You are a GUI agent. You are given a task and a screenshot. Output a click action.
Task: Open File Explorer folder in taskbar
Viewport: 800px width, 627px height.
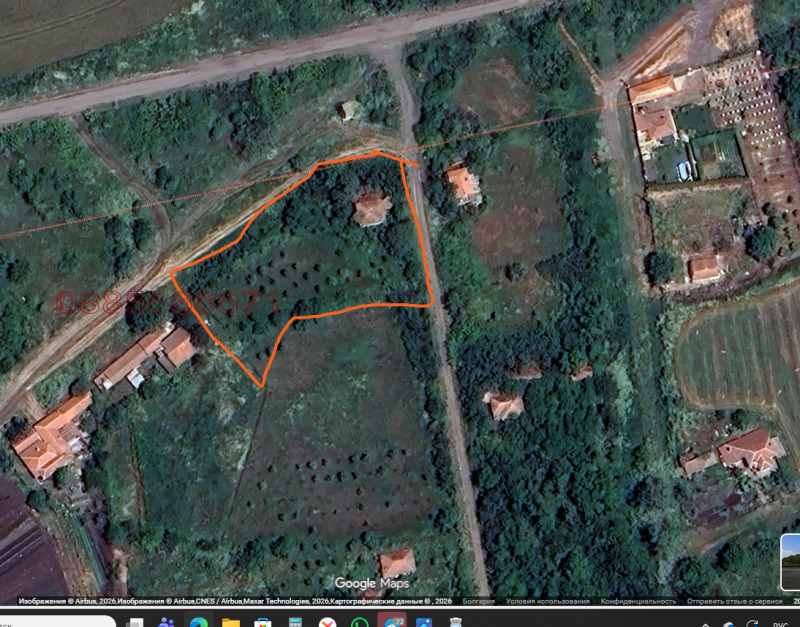[x=231, y=622]
